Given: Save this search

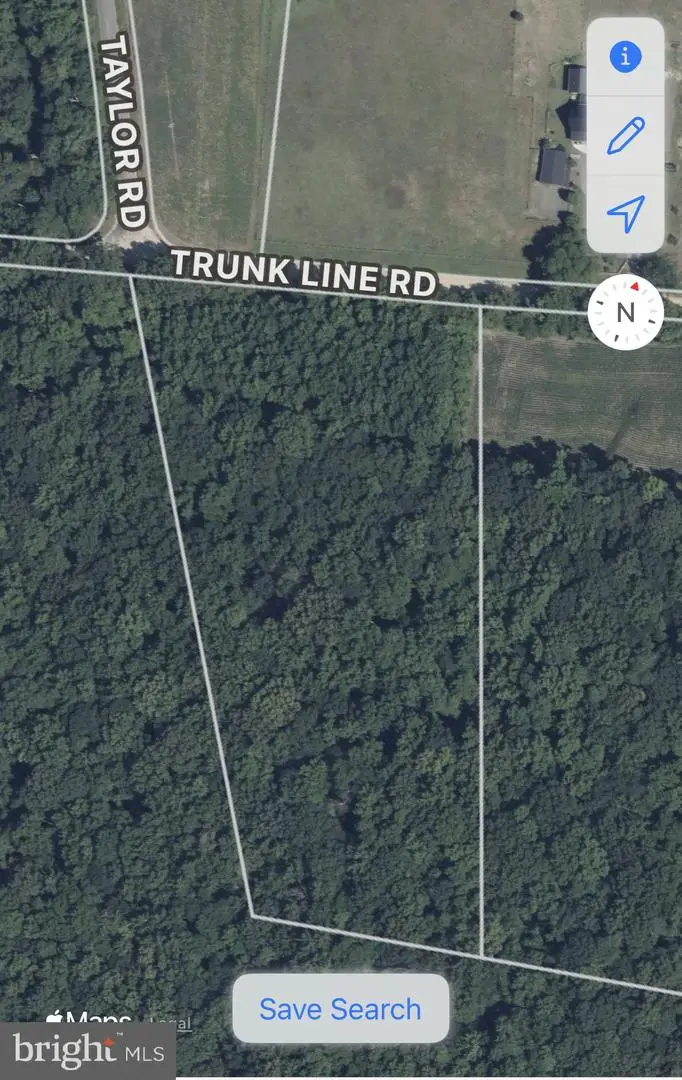Looking at the screenshot, I should click(340, 1009).
